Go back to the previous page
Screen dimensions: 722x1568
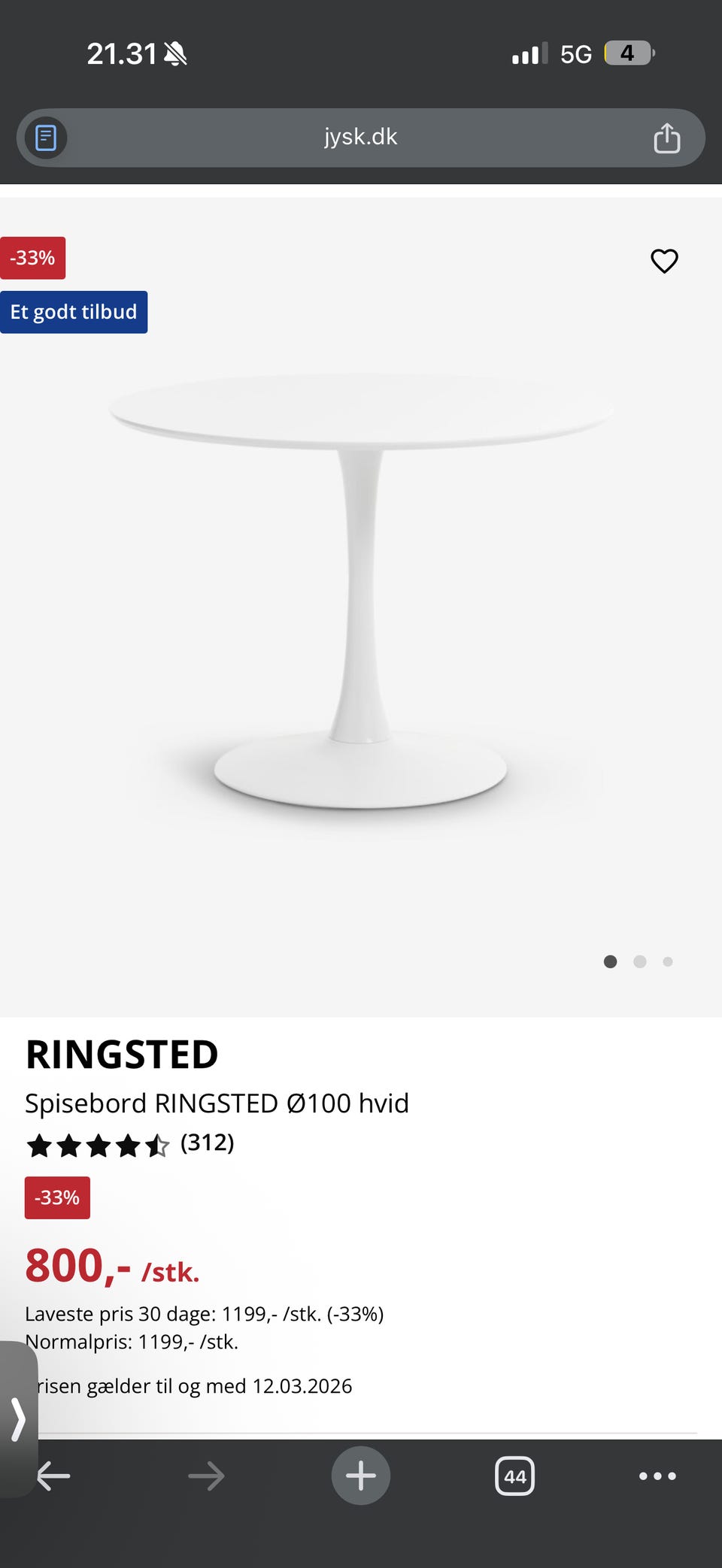coord(54,1476)
